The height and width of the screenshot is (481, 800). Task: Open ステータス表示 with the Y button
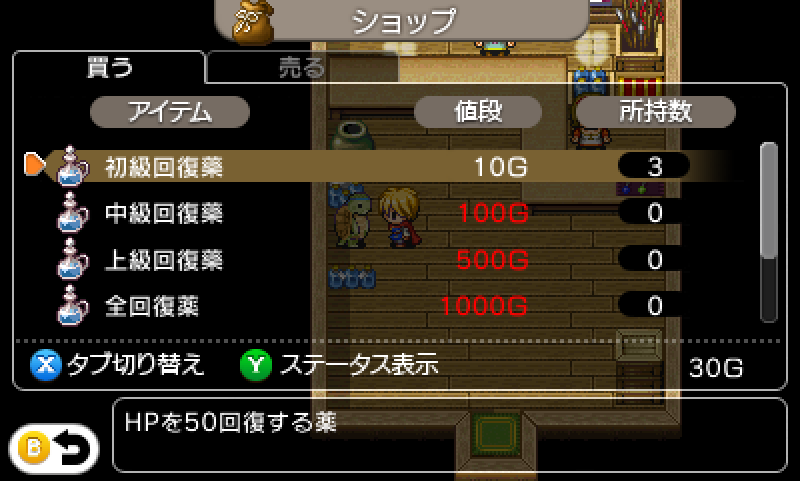coord(340,365)
